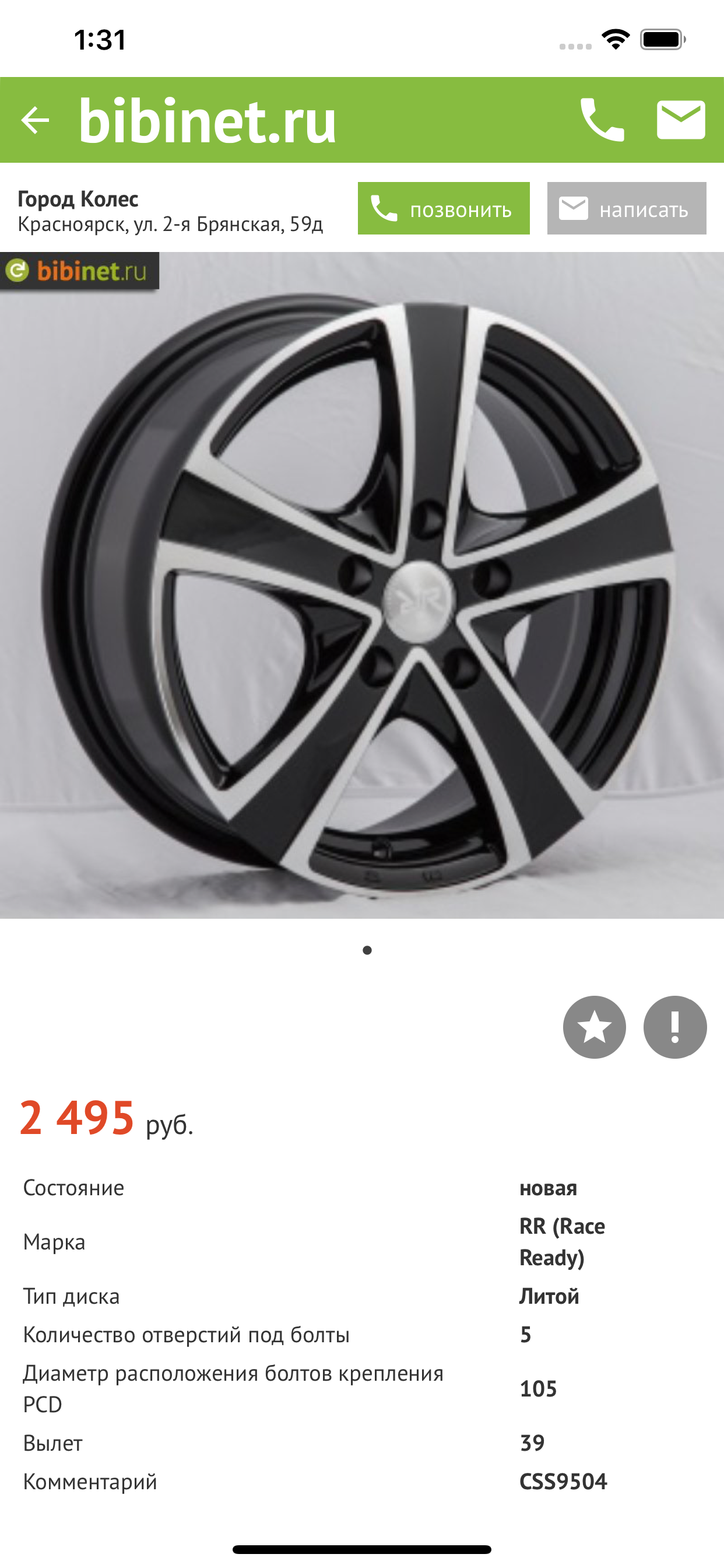724x1568 pixels.
Task: Report the listing with exclamation icon
Action: (674, 1027)
